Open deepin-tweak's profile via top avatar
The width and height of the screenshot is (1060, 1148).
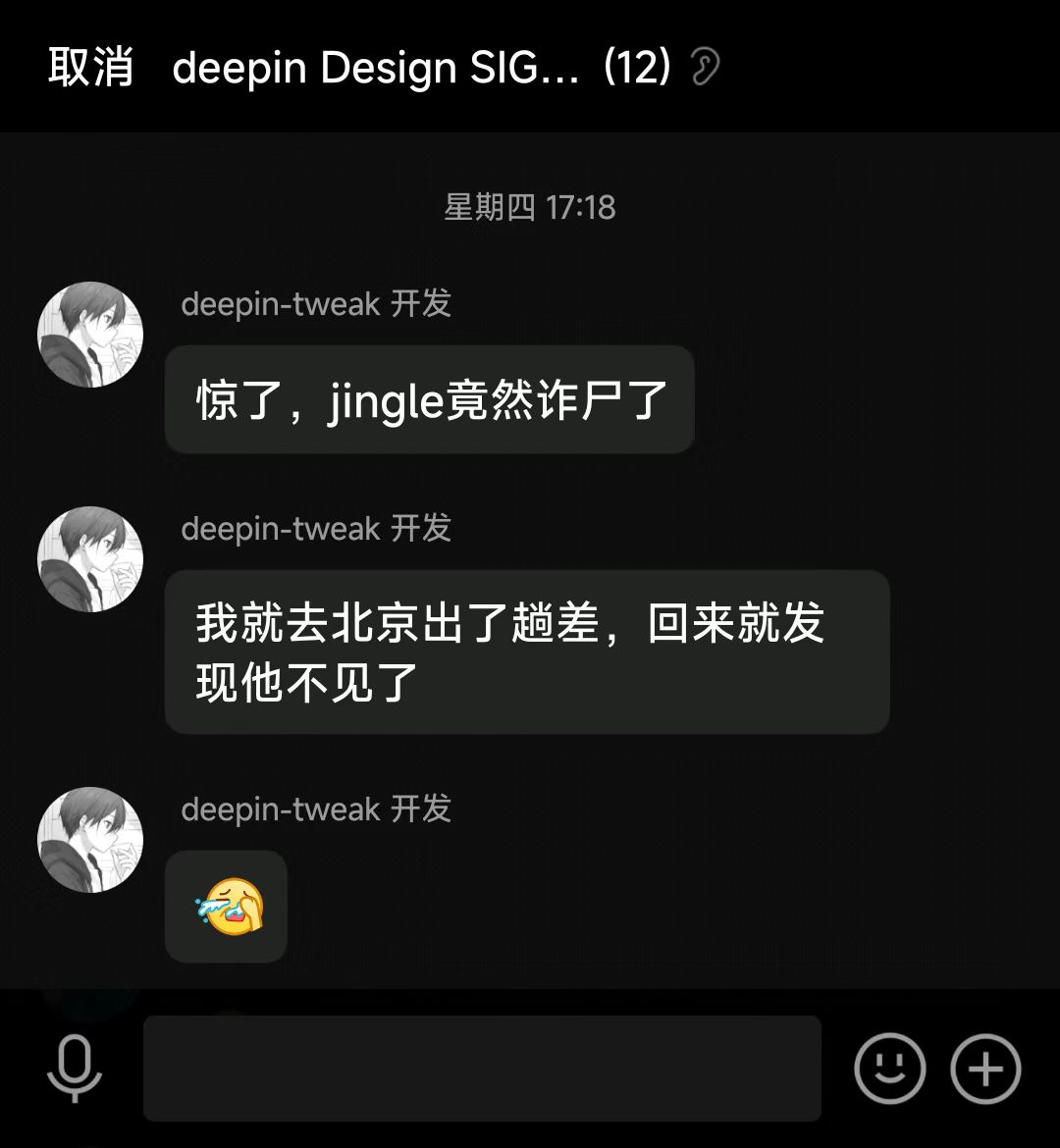pyautogui.click(x=89, y=333)
